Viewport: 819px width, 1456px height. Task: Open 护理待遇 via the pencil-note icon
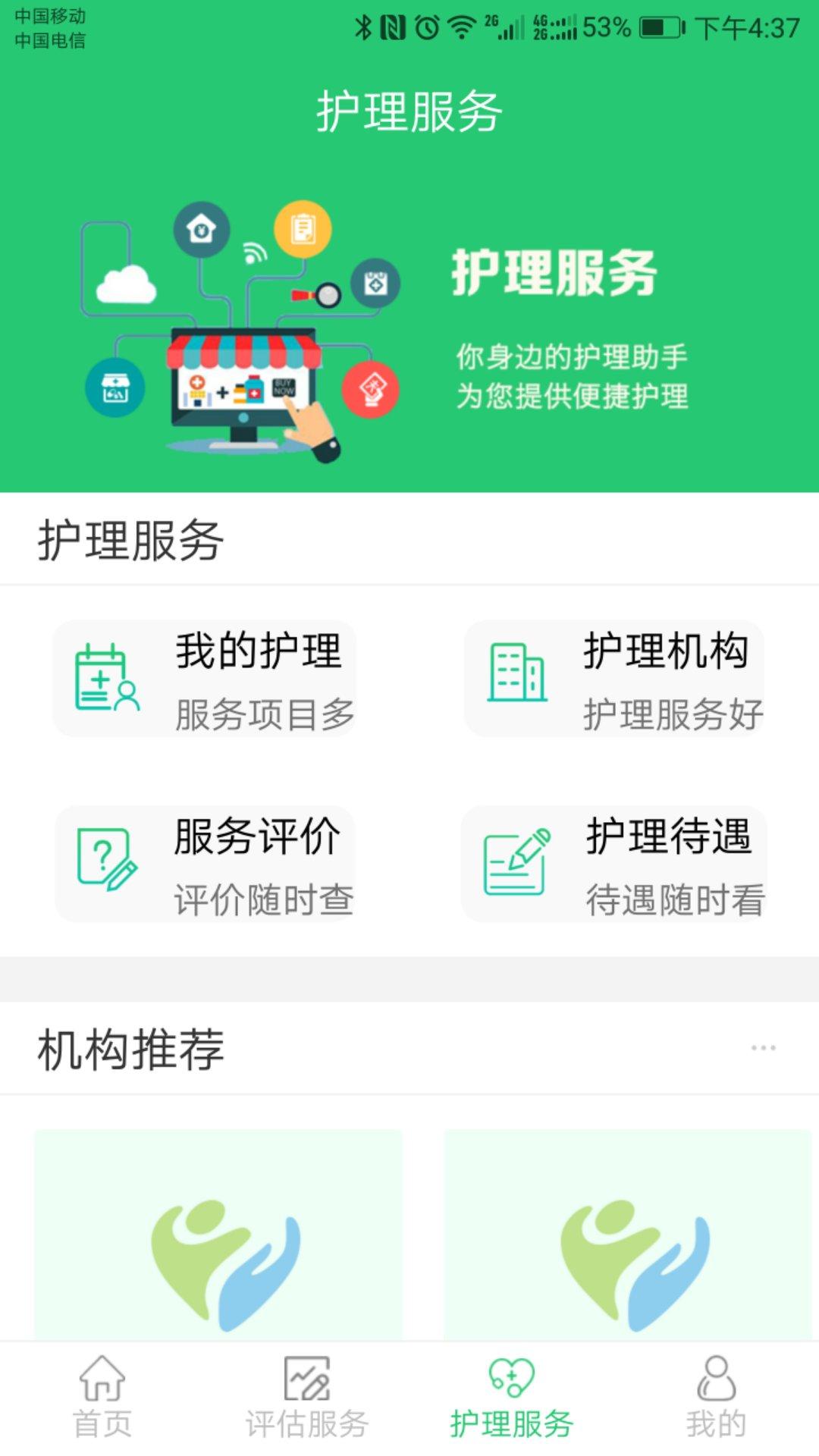tap(516, 861)
